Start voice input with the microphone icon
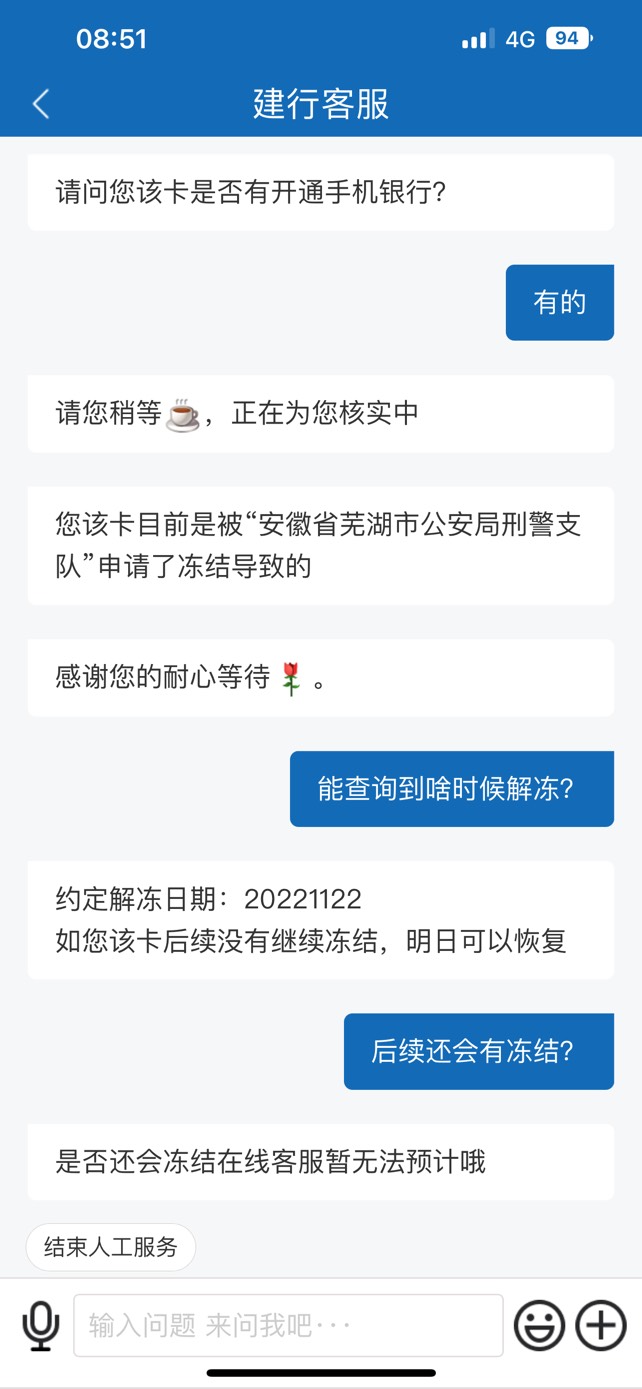 click(x=40, y=1326)
